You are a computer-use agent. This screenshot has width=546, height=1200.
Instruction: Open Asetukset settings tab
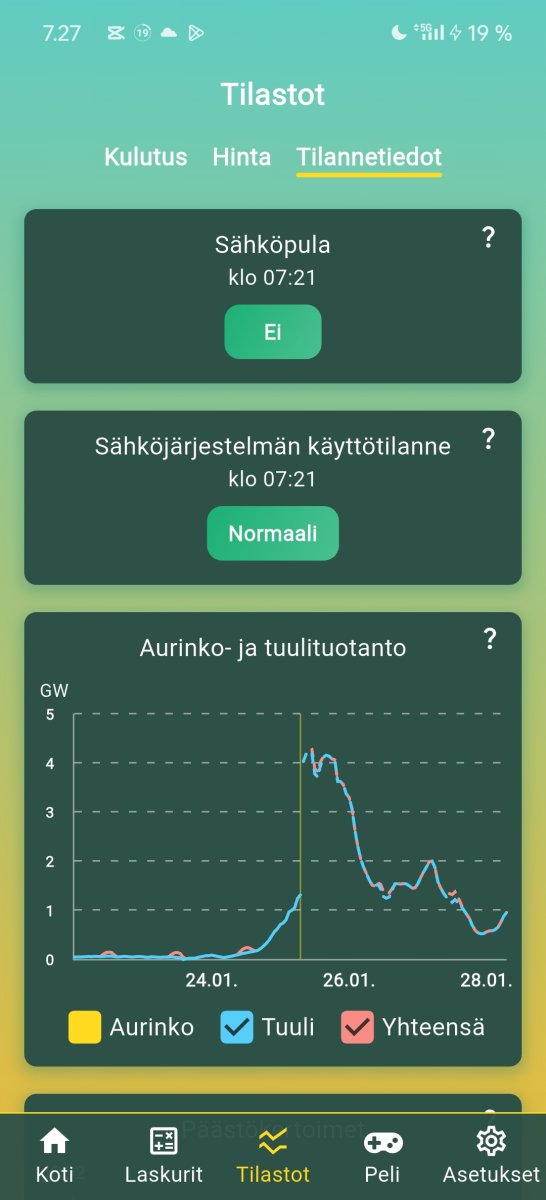point(491,1155)
